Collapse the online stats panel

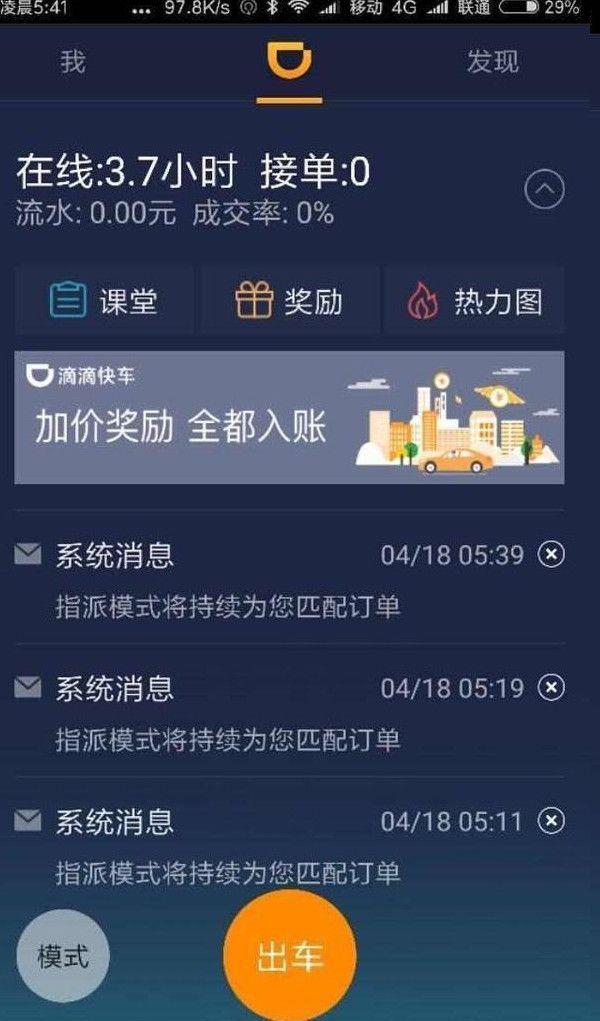(544, 189)
